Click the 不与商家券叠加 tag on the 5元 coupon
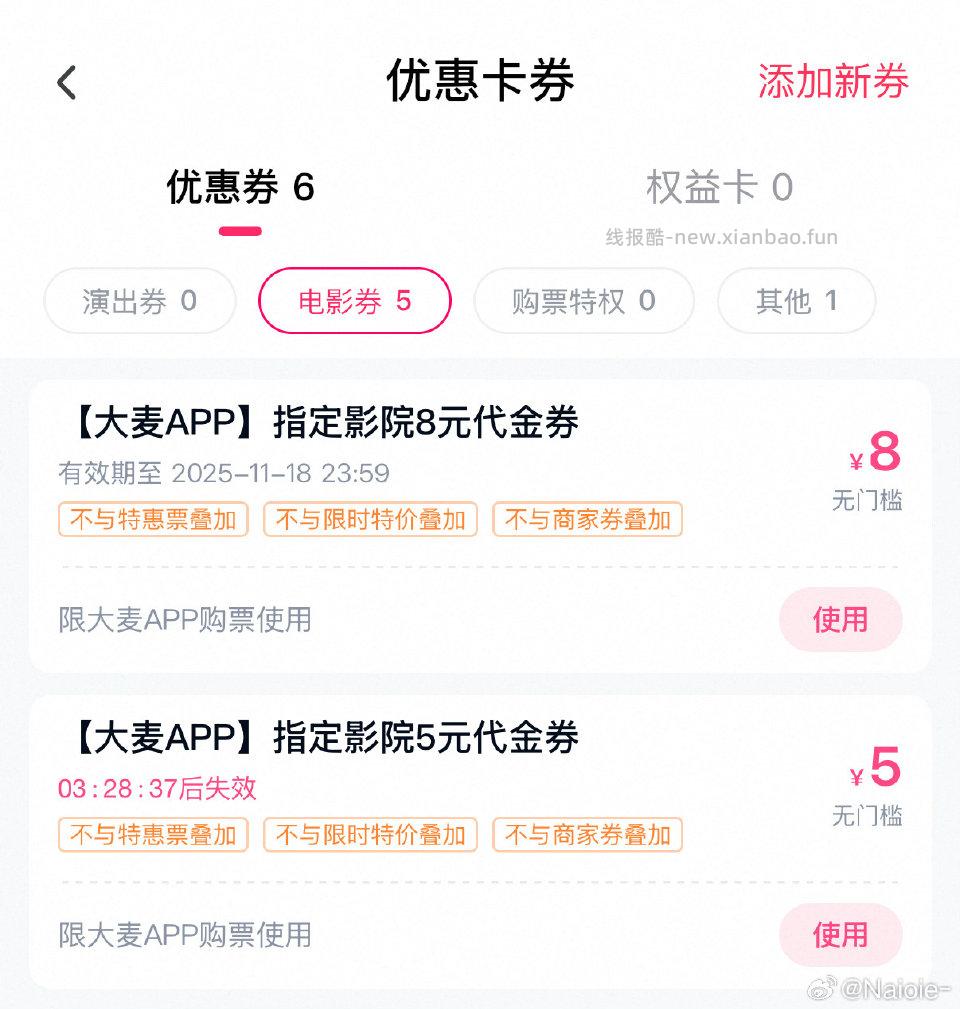This screenshot has width=960, height=1009. [x=587, y=834]
